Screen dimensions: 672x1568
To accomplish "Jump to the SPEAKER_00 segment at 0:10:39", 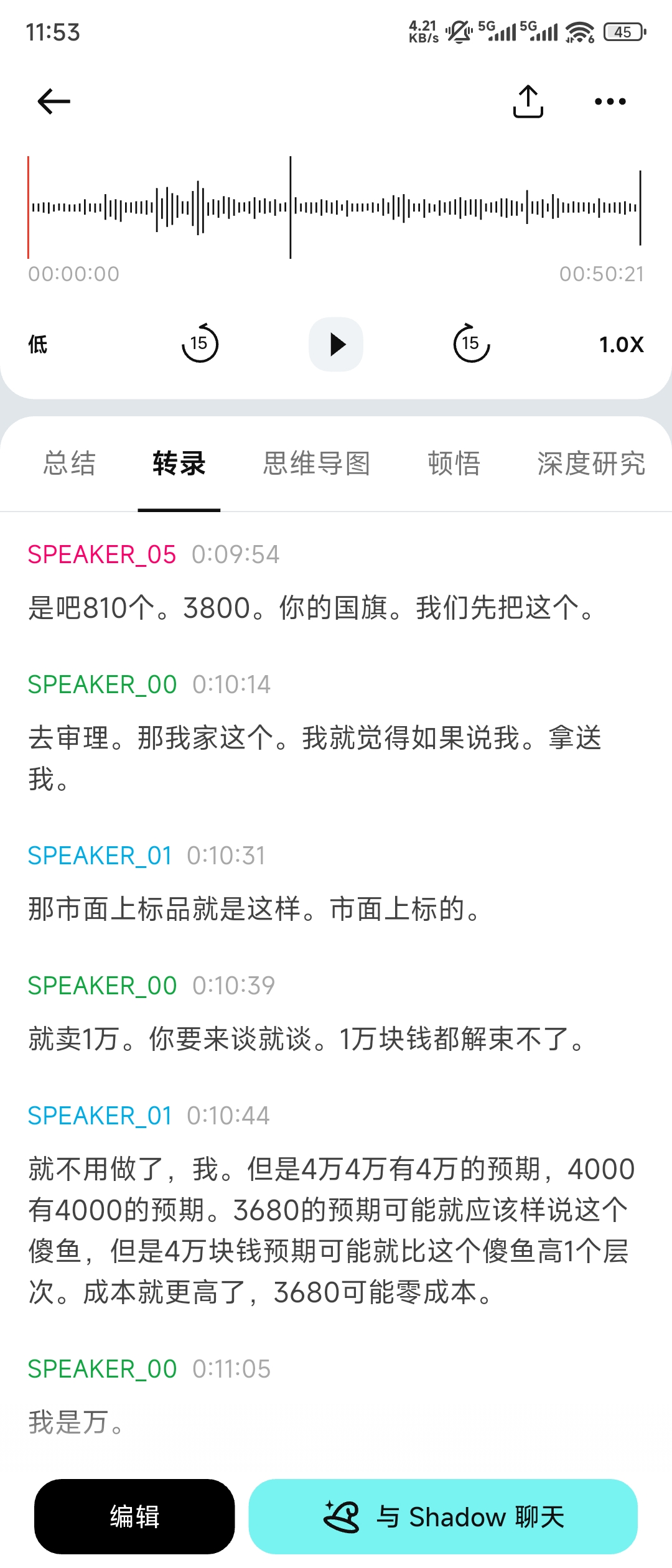I will click(x=233, y=986).
